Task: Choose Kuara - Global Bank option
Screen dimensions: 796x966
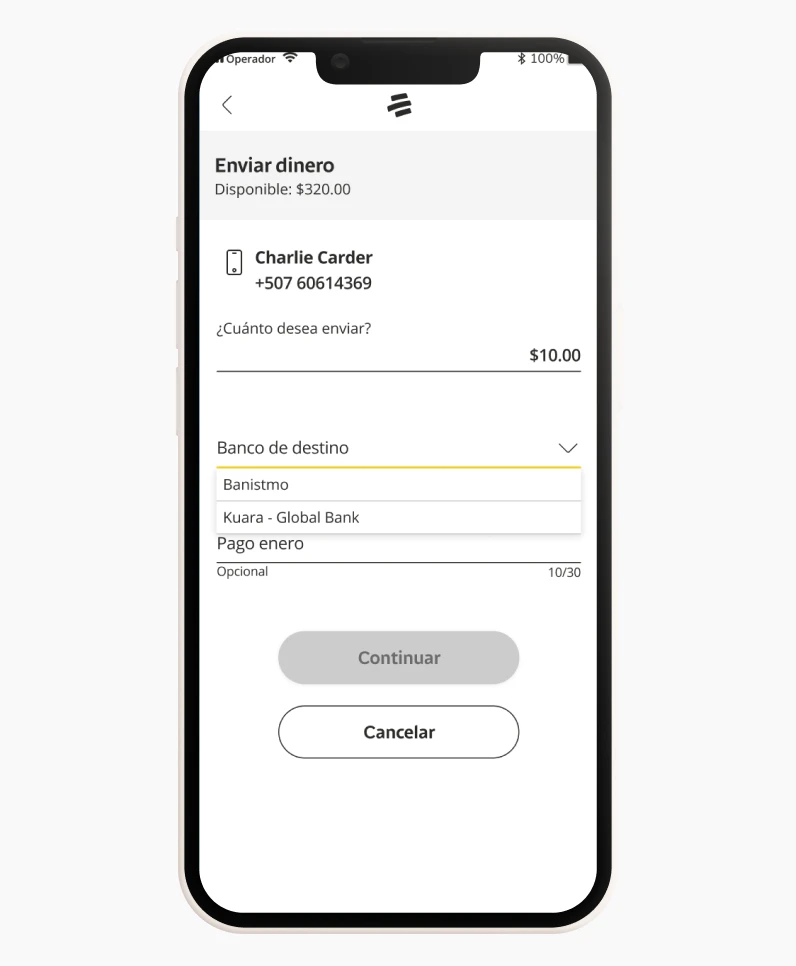Action: [x=398, y=518]
